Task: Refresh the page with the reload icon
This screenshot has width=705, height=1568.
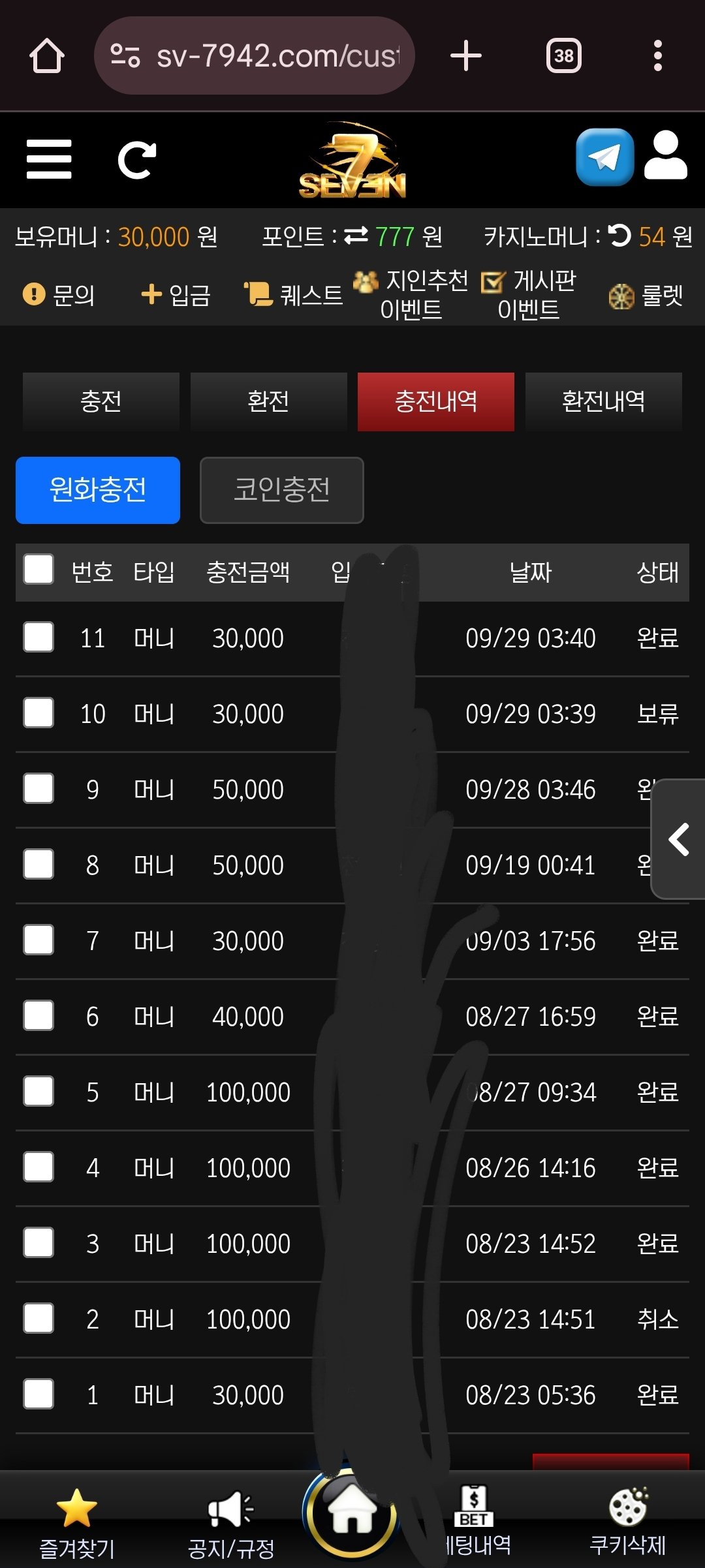Action: click(x=136, y=159)
